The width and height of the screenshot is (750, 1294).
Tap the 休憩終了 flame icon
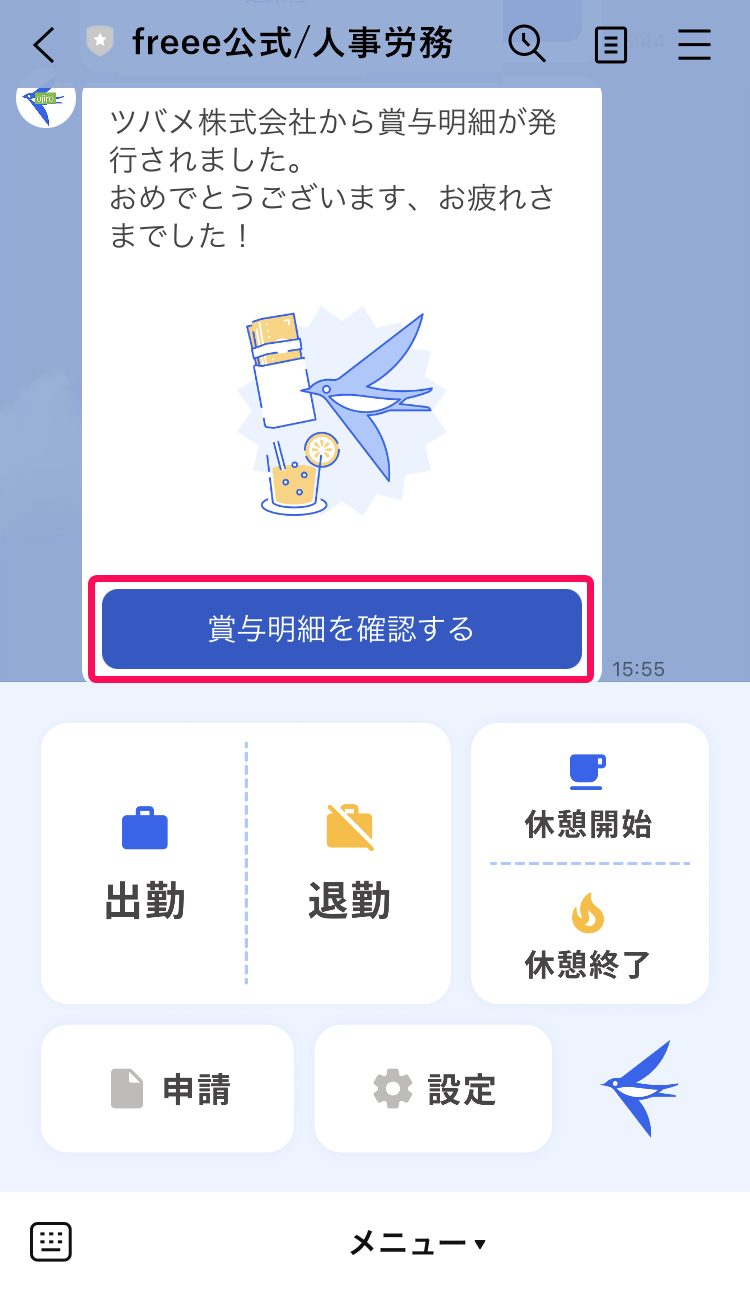pyautogui.click(x=589, y=913)
